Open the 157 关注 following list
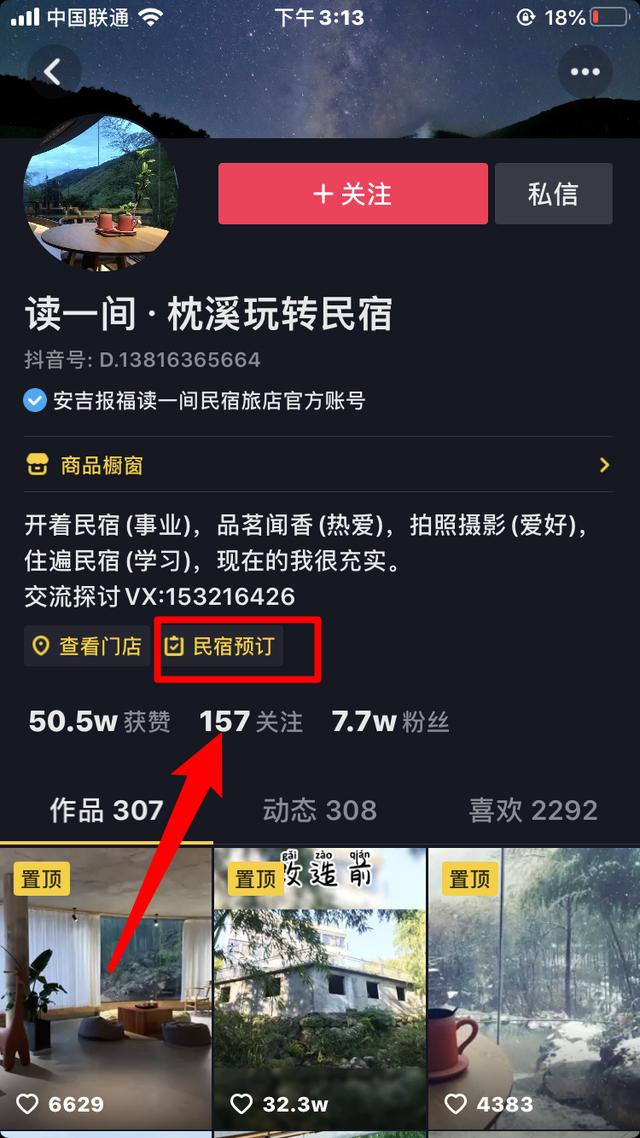This screenshot has width=640, height=1138. click(251, 721)
